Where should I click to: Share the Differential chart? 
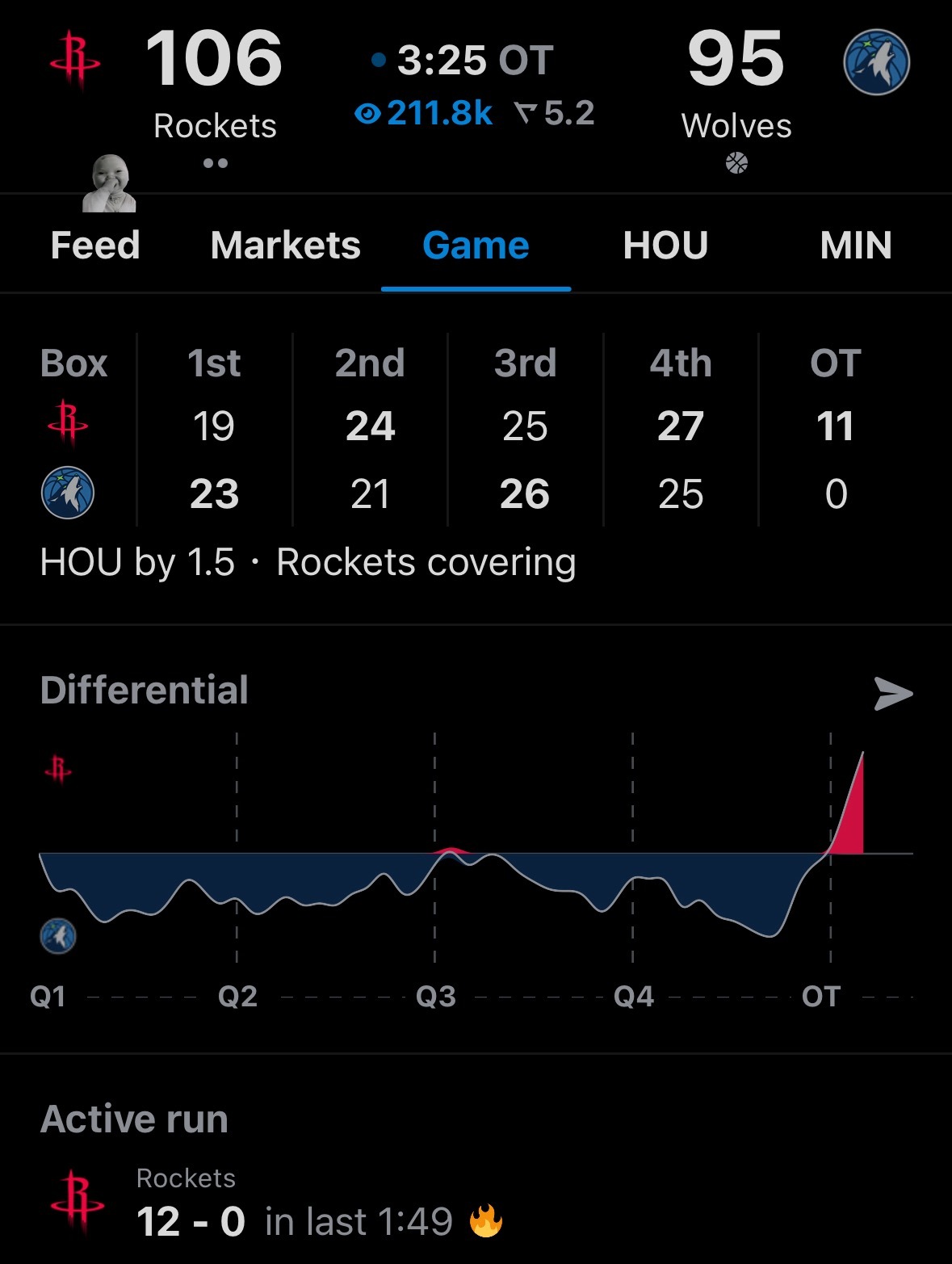[893, 694]
